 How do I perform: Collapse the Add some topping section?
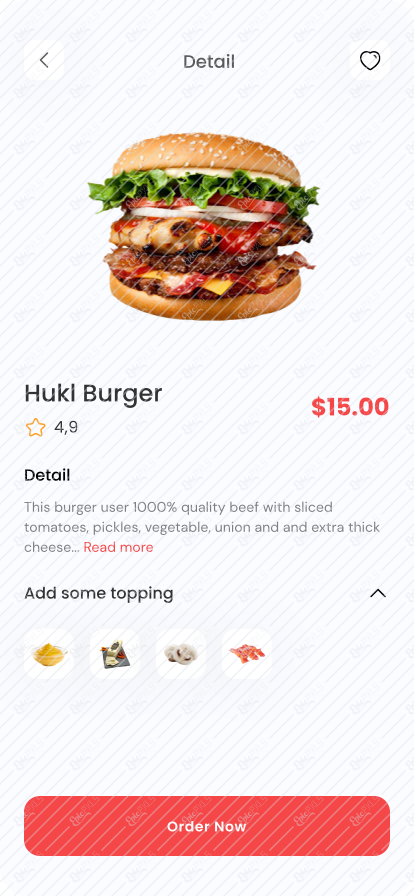coord(378,594)
